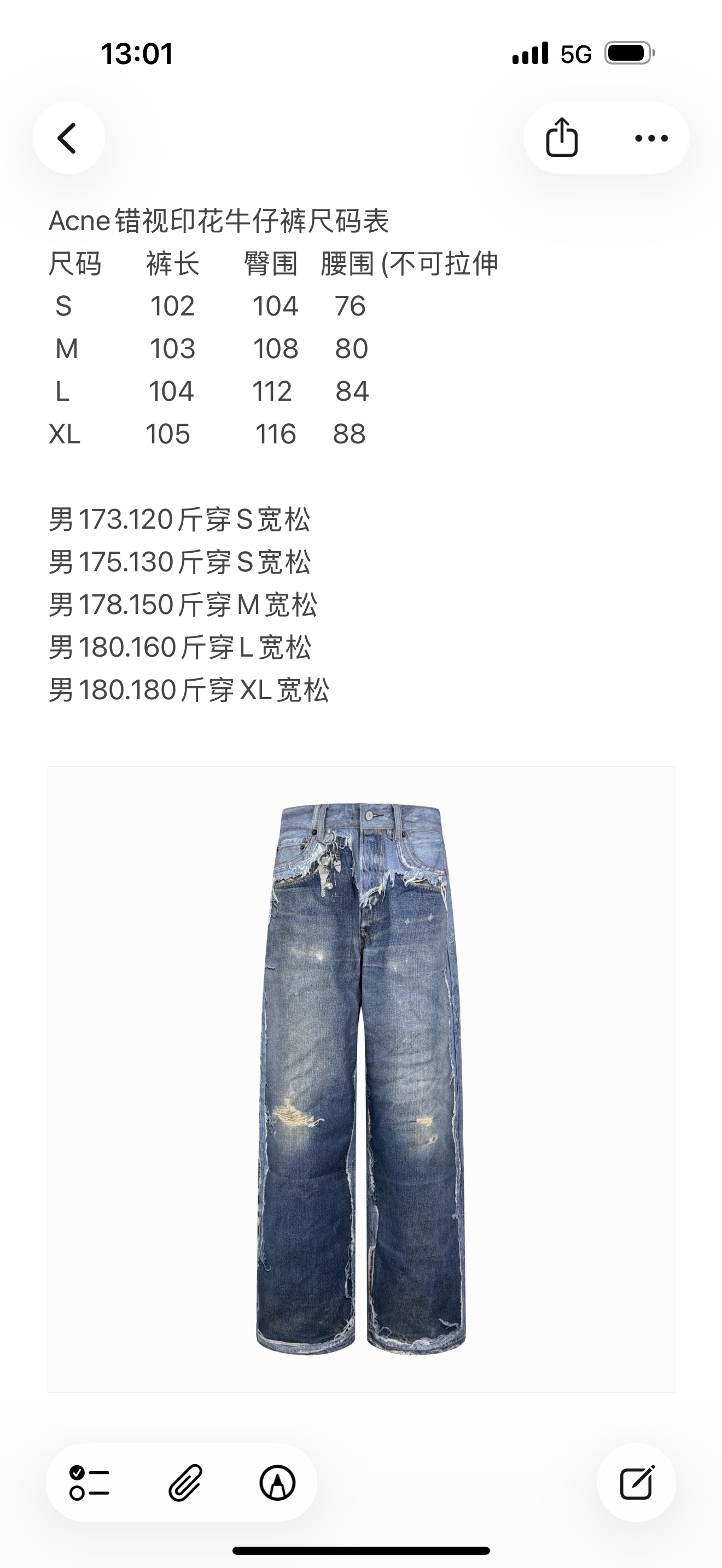Open the jeans photo attachment
722x1568 pixels.
pyautogui.click(x=360, y=1079)
